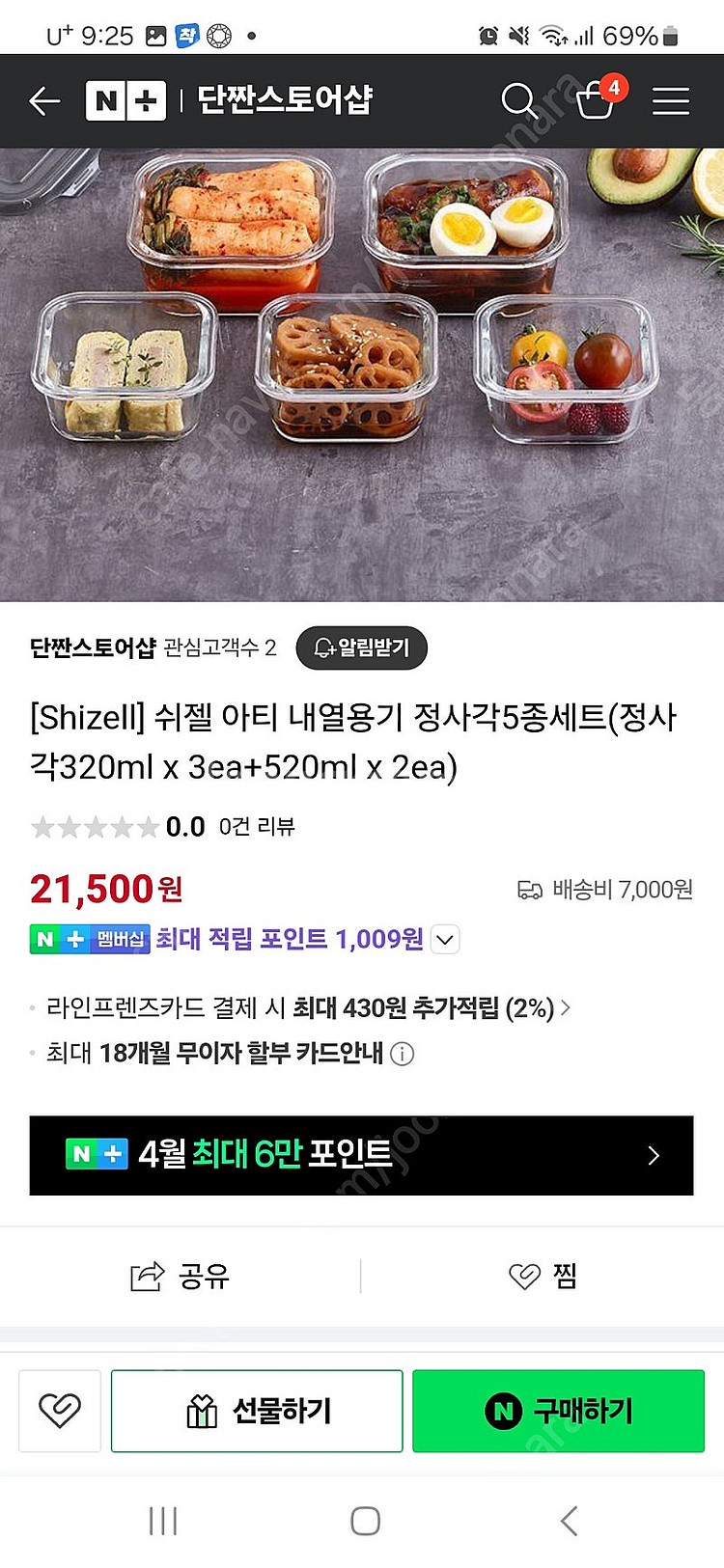Open the hamburger menu

tap(670, 100)
